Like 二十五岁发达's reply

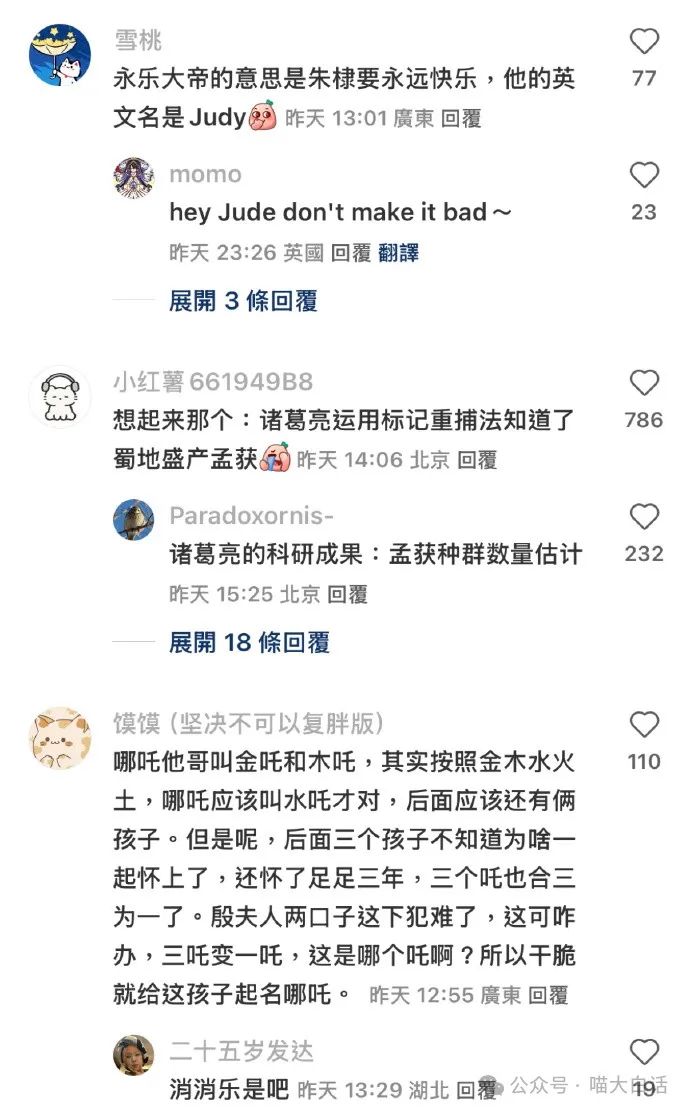click(x=644, y=1052)
